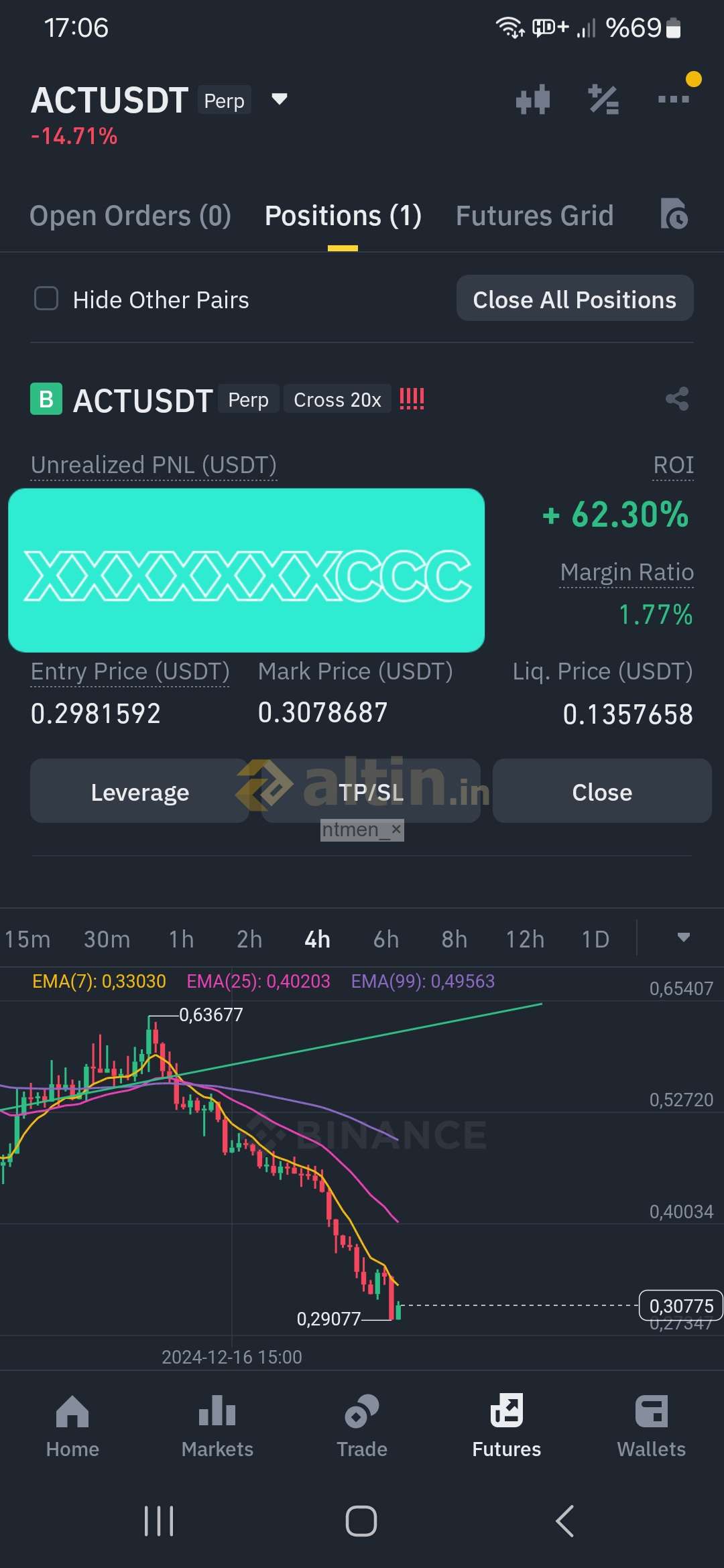Switch to the Open Orders tab

130,216
